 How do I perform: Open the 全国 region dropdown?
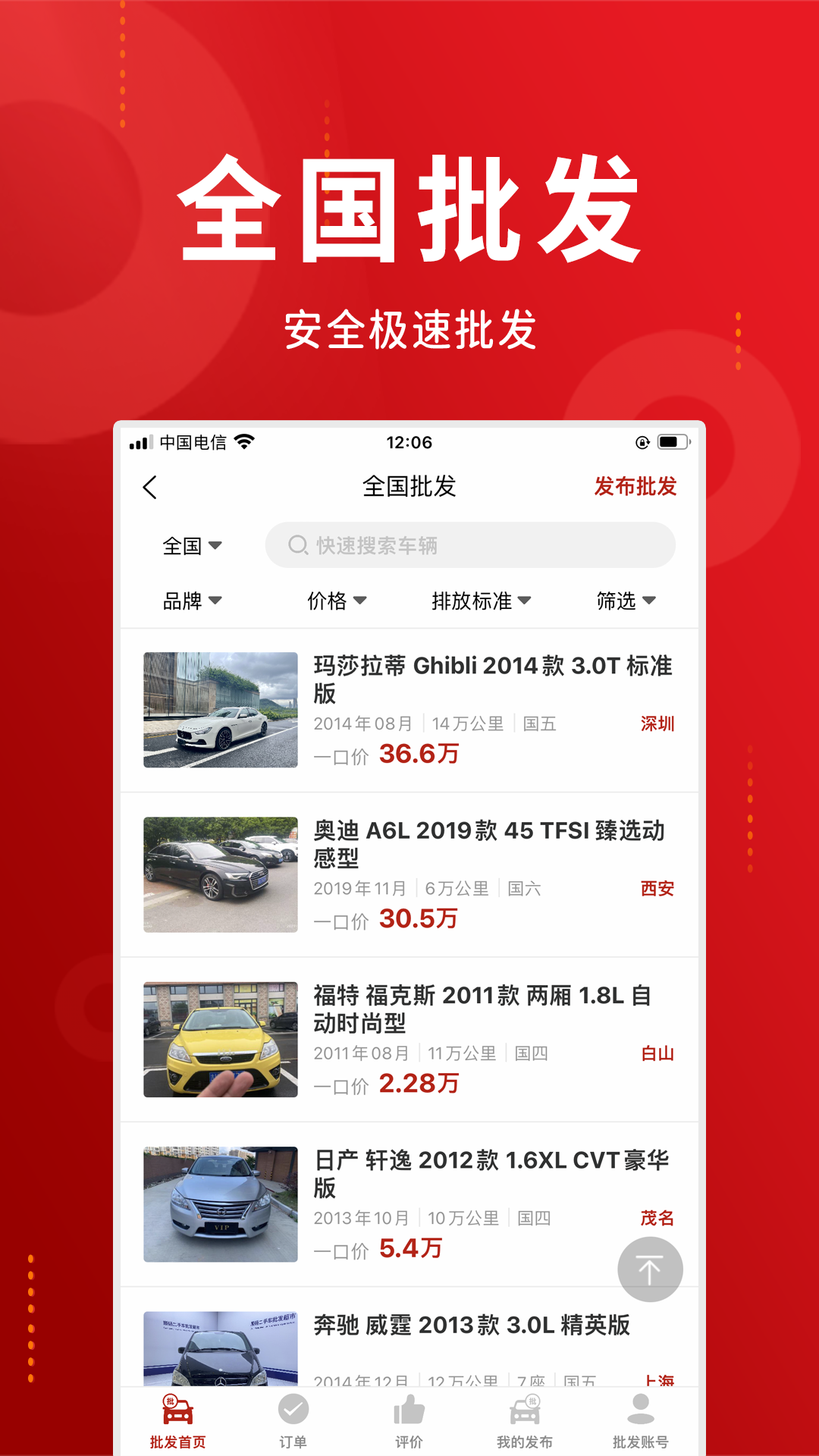coord(191,544)
